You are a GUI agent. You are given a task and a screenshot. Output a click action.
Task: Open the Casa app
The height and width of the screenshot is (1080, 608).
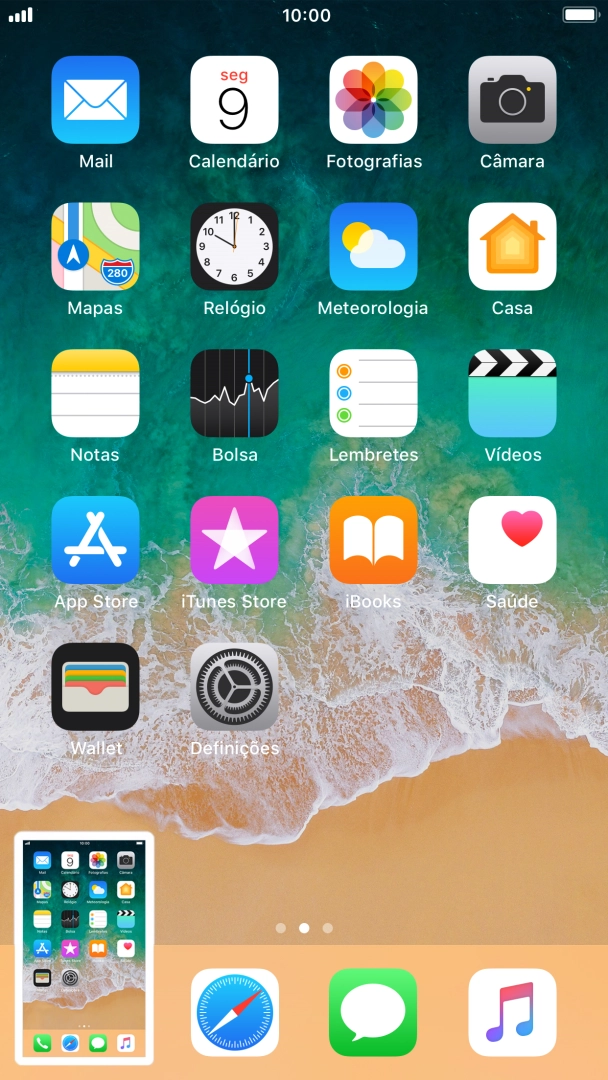click(512, 247)
